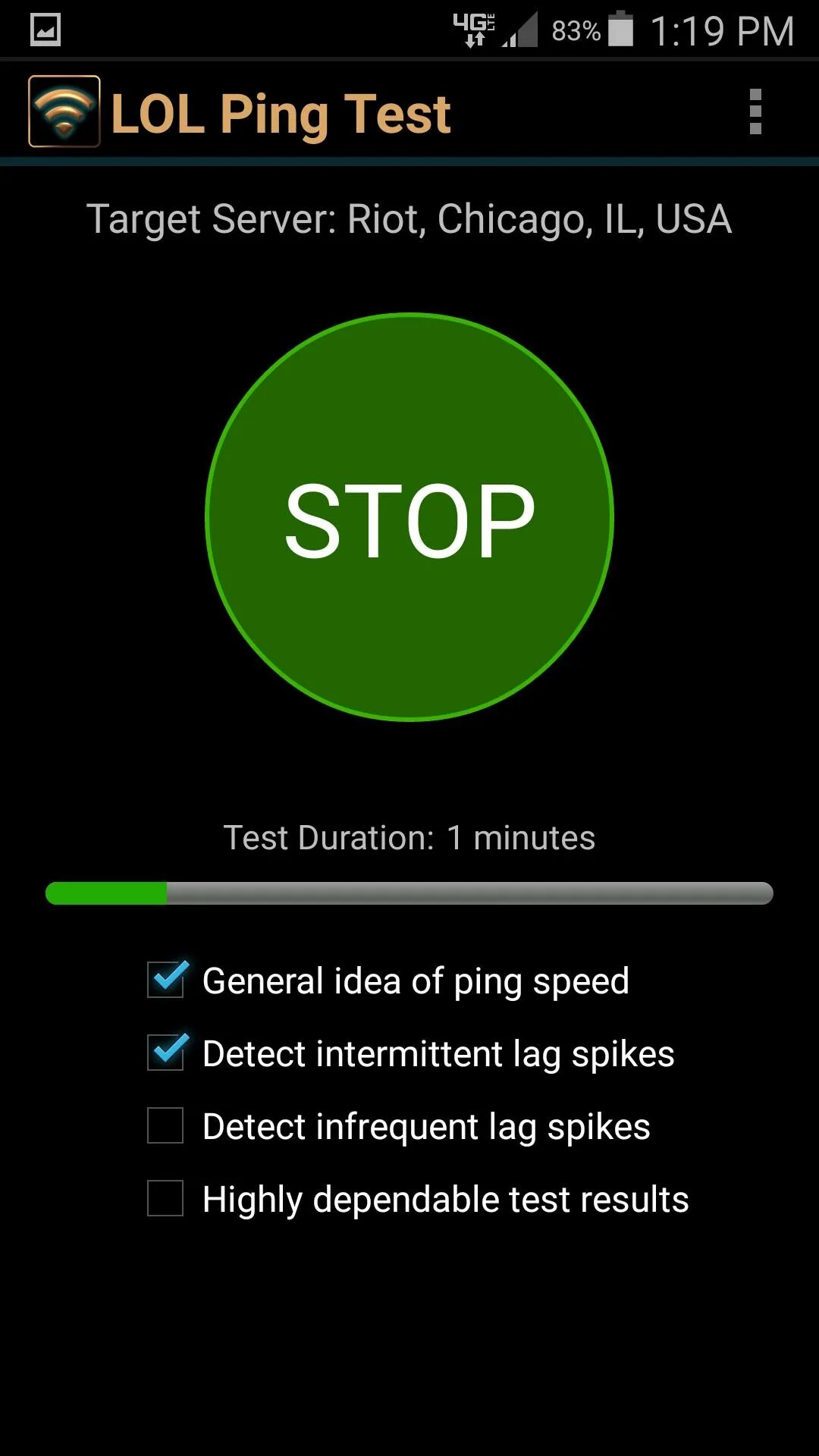Open the overflow menu
819x1456 pixels.
coord(755,112)
